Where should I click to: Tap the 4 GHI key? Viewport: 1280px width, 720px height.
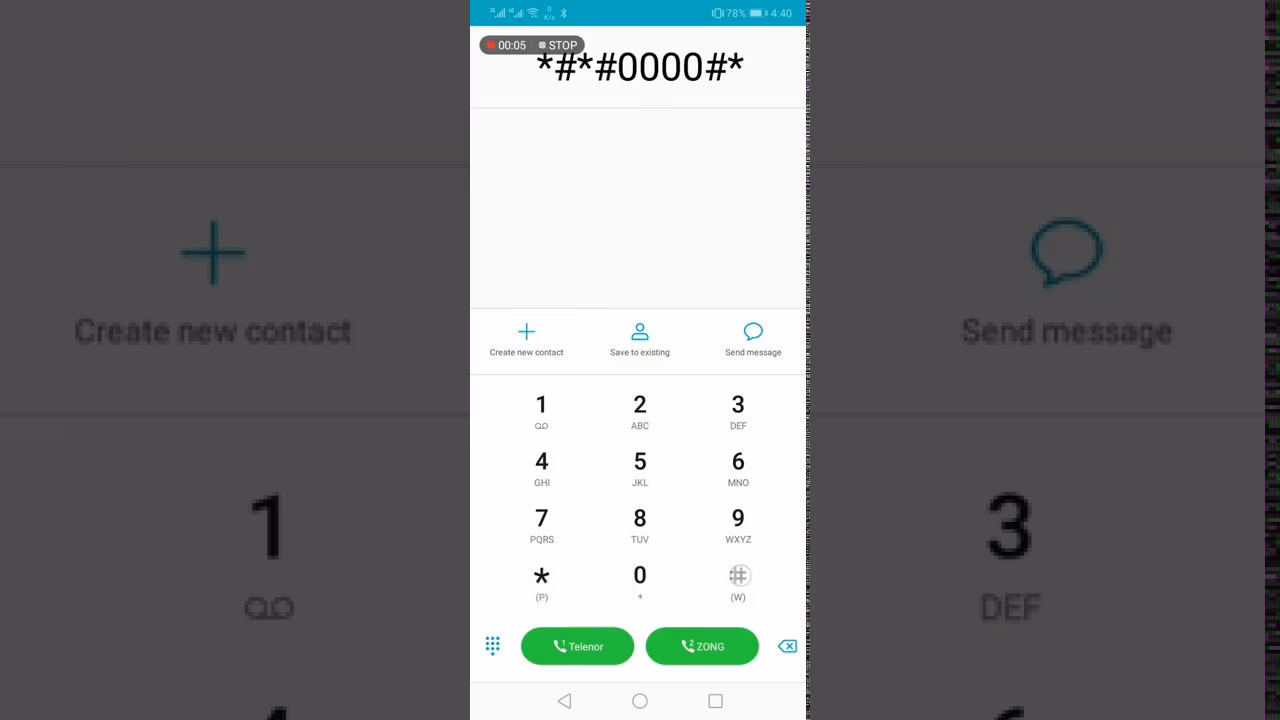click(x=541, y=468)
